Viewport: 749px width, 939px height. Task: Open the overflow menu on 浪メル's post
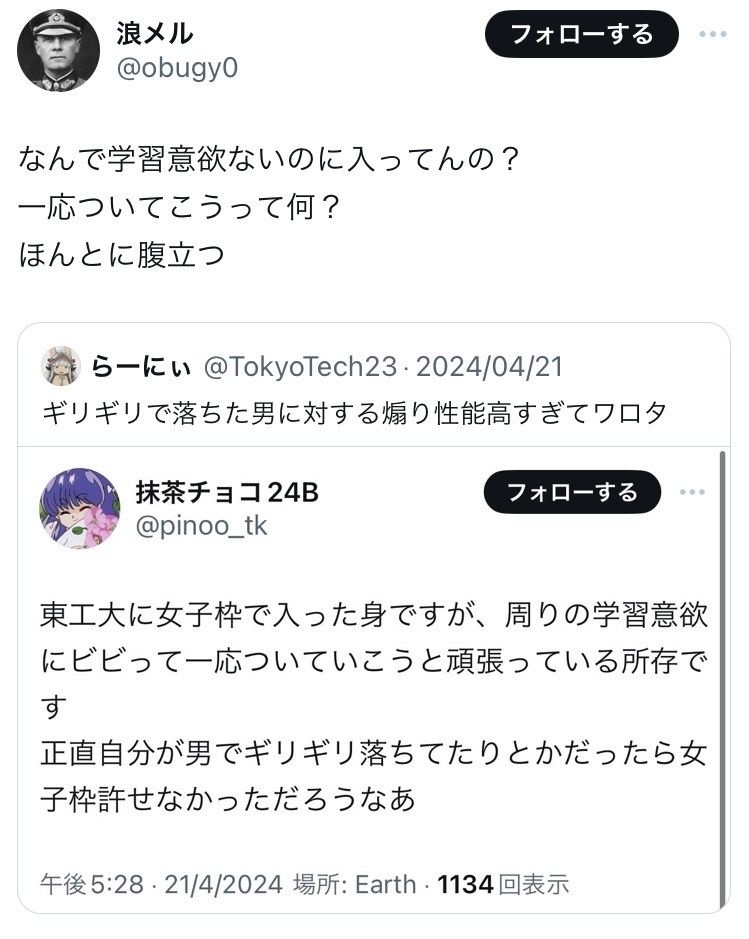coord(712,34)
